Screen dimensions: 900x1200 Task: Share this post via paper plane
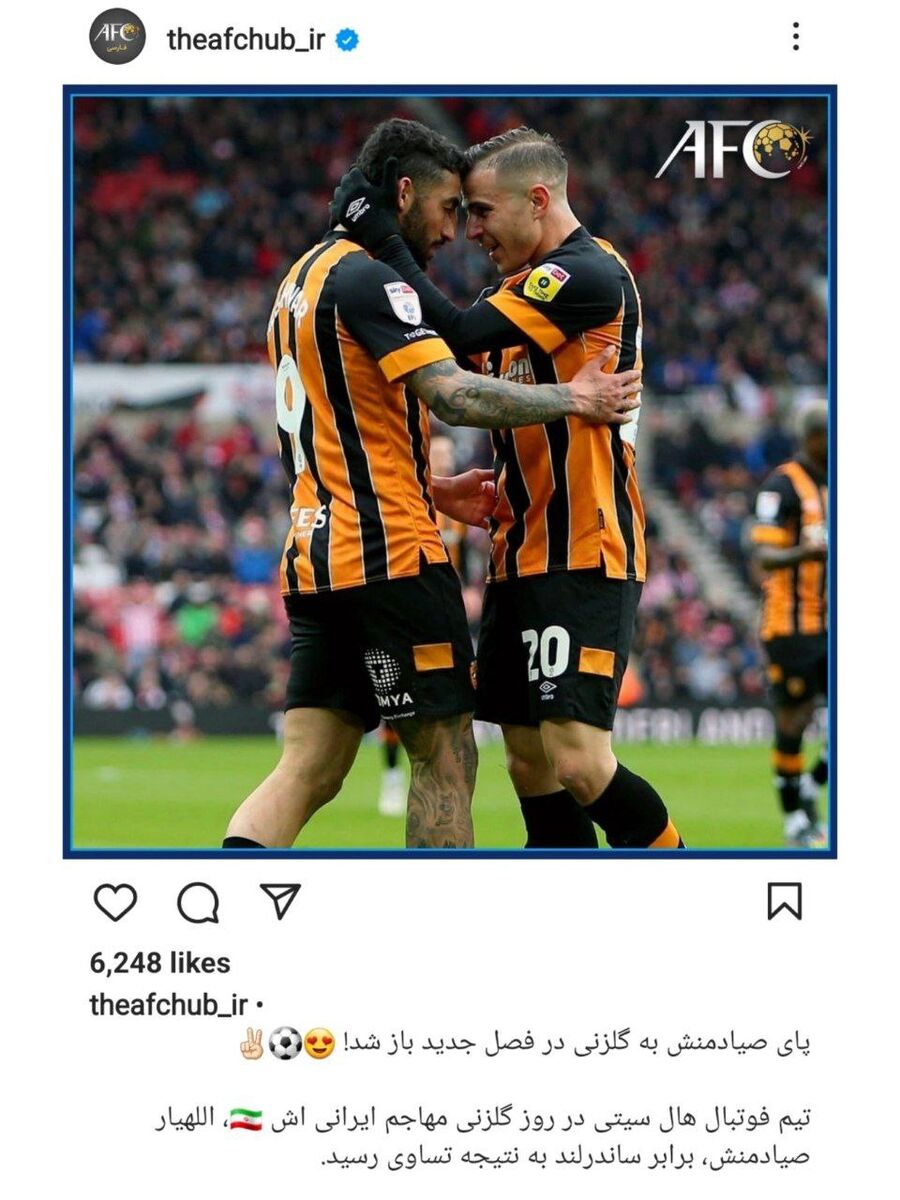[x=280, y=901]
